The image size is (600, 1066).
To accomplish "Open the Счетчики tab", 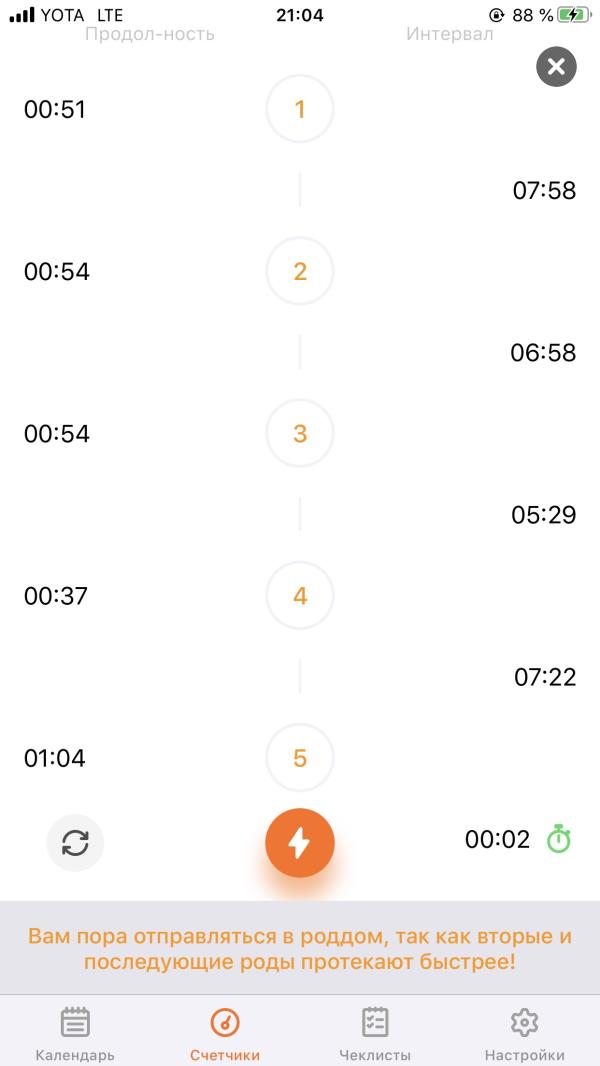I will click(x=225, y=1032).
